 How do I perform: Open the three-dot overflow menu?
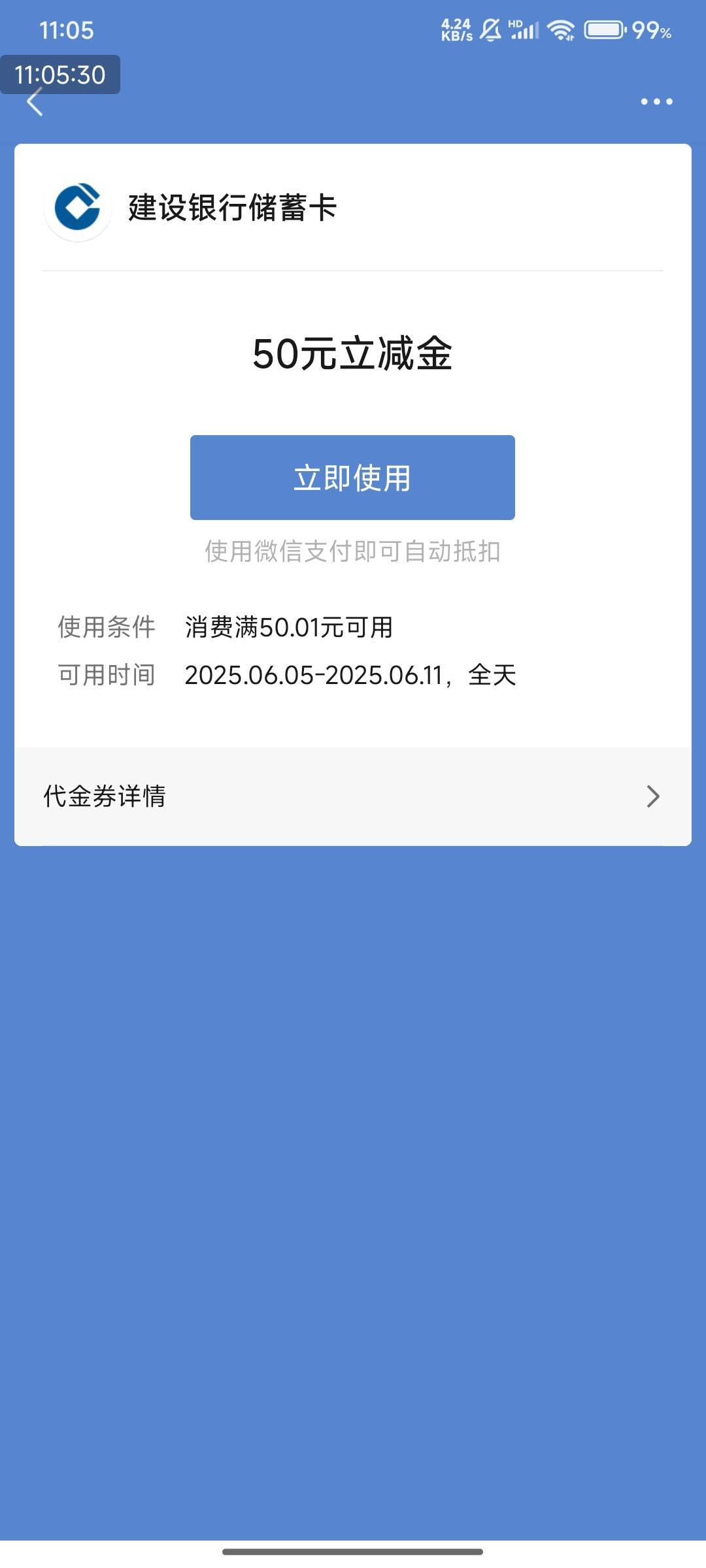[x=656, y=101]
